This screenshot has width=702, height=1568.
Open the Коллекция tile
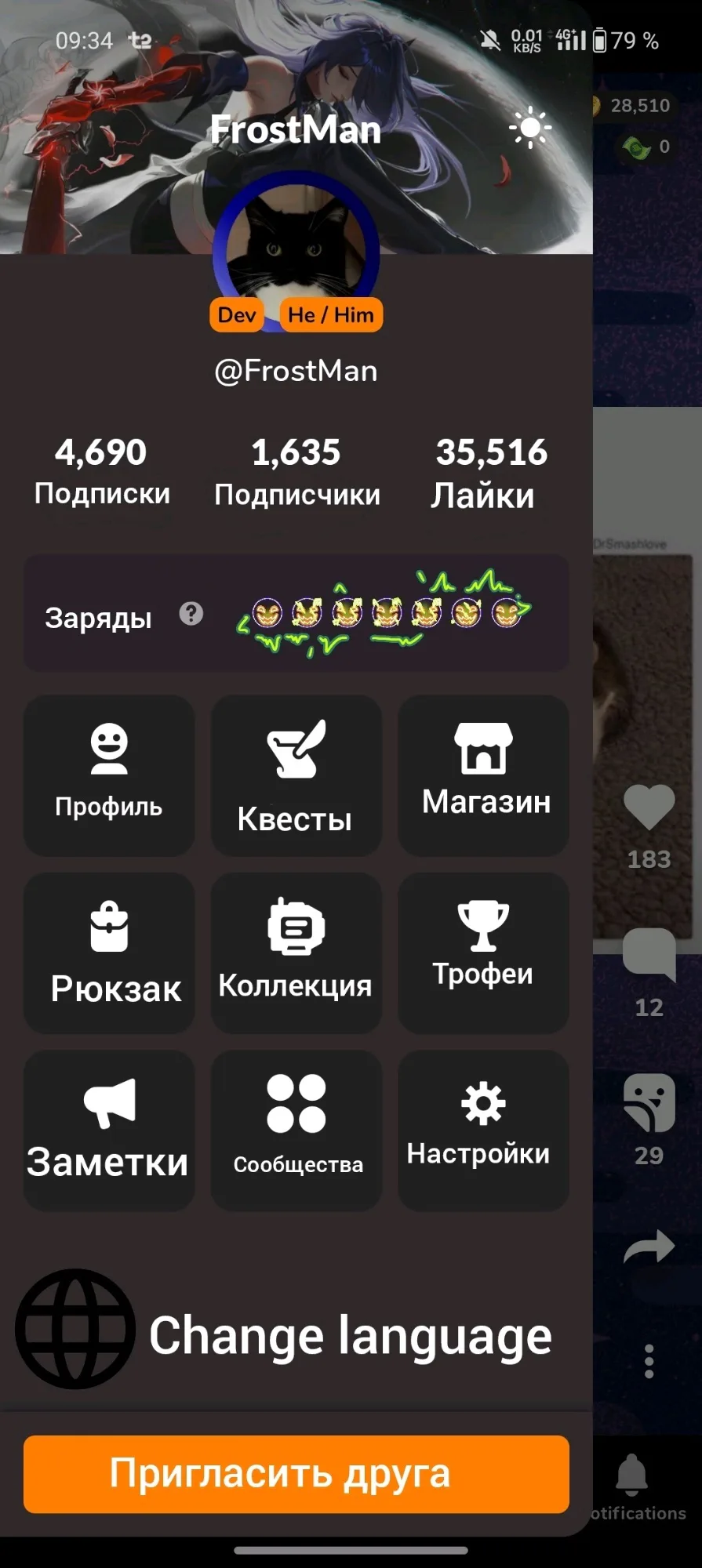296,953
